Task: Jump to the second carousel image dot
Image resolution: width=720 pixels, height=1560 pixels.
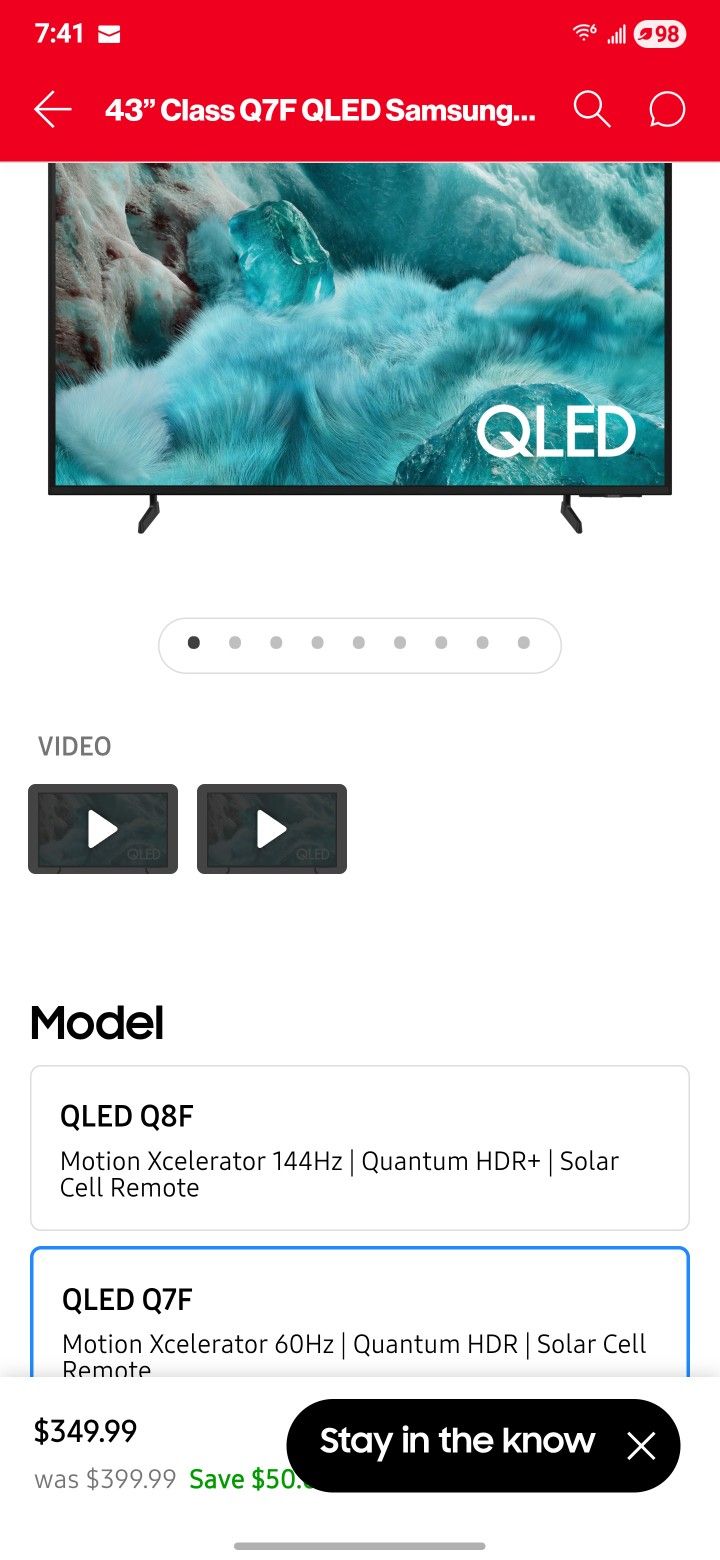Action: tap(235, 643)
